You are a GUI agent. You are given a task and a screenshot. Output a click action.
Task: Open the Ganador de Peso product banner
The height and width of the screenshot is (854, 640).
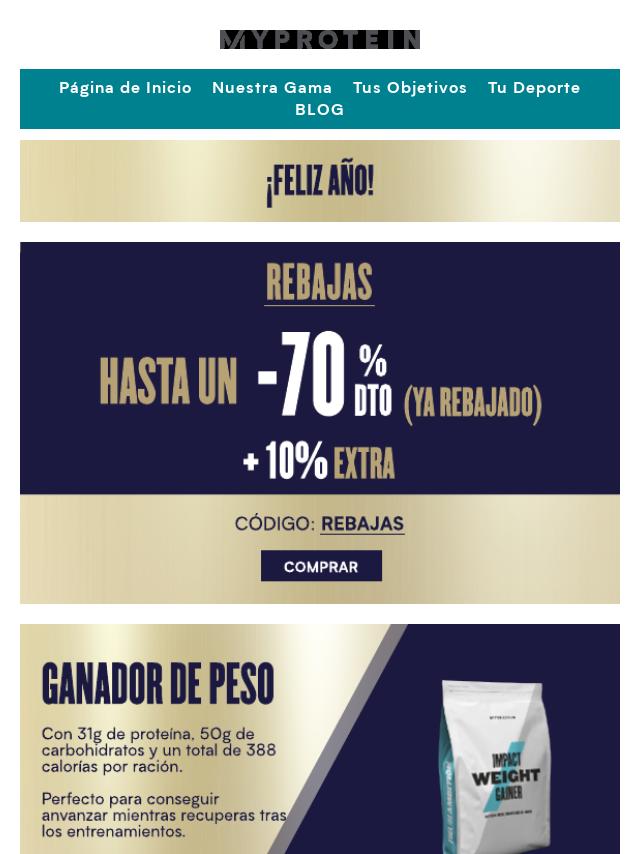click(x=320, y=738)
